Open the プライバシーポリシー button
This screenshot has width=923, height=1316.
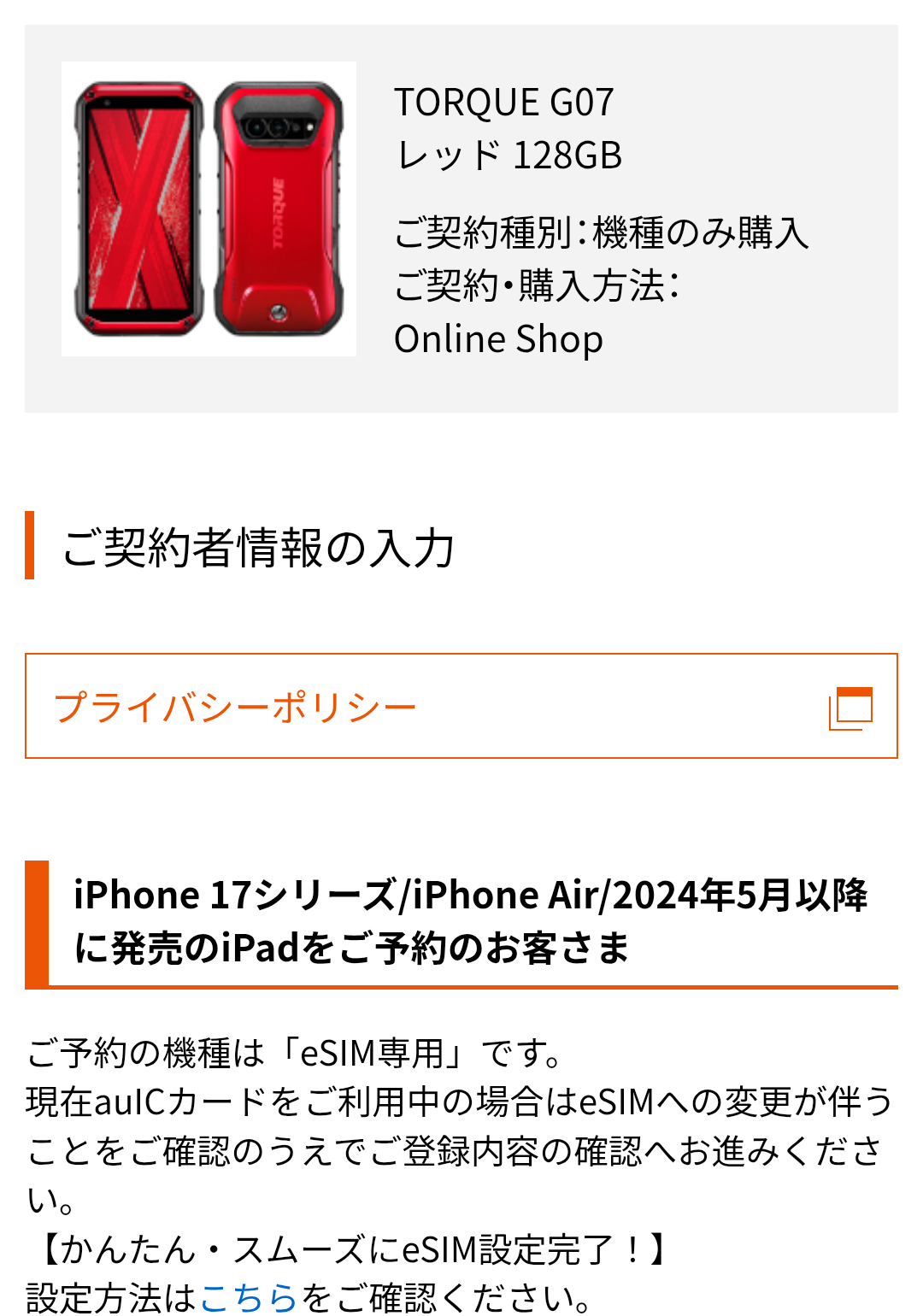[x=461, y=707]
